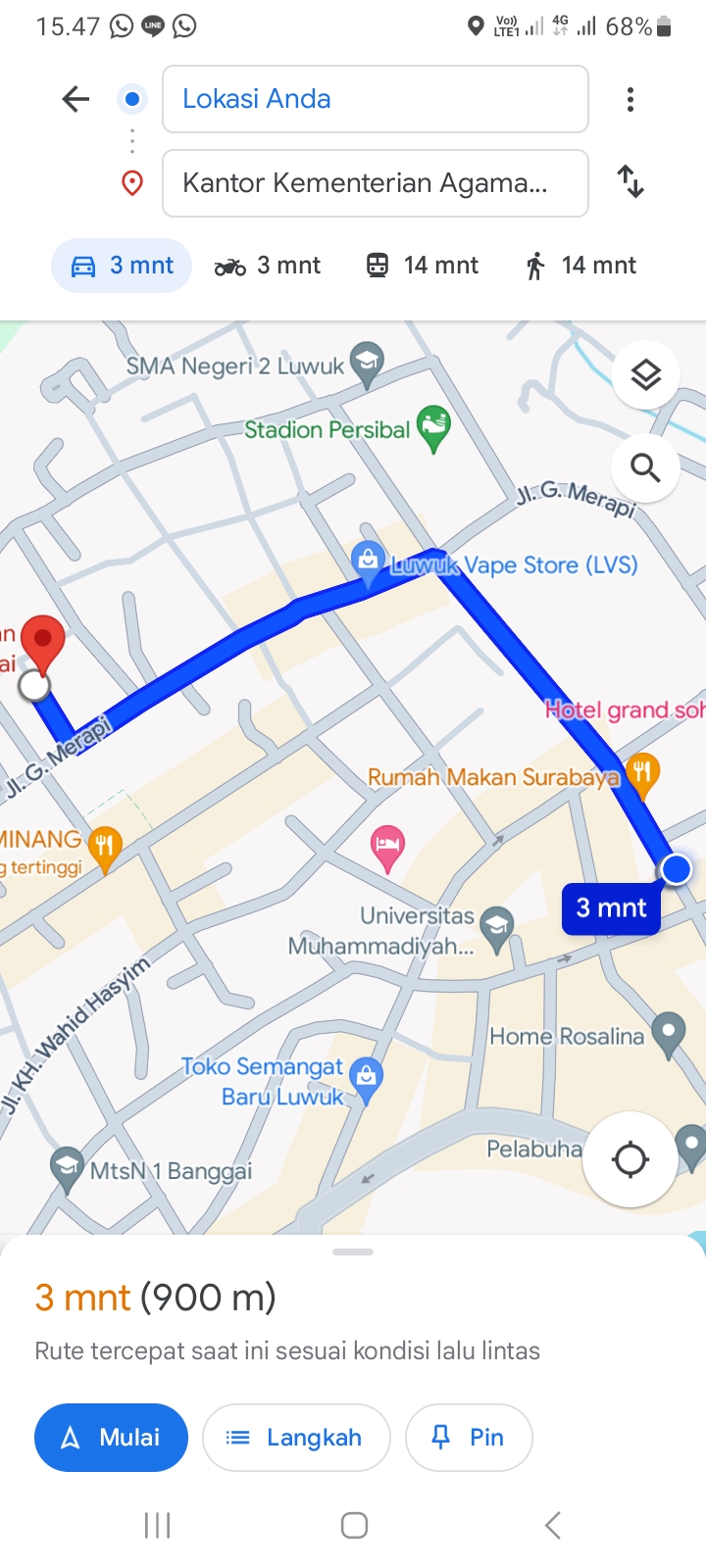Edit the Lokasi Anda starting point field

pyautogui.click(x=375, y=99)
